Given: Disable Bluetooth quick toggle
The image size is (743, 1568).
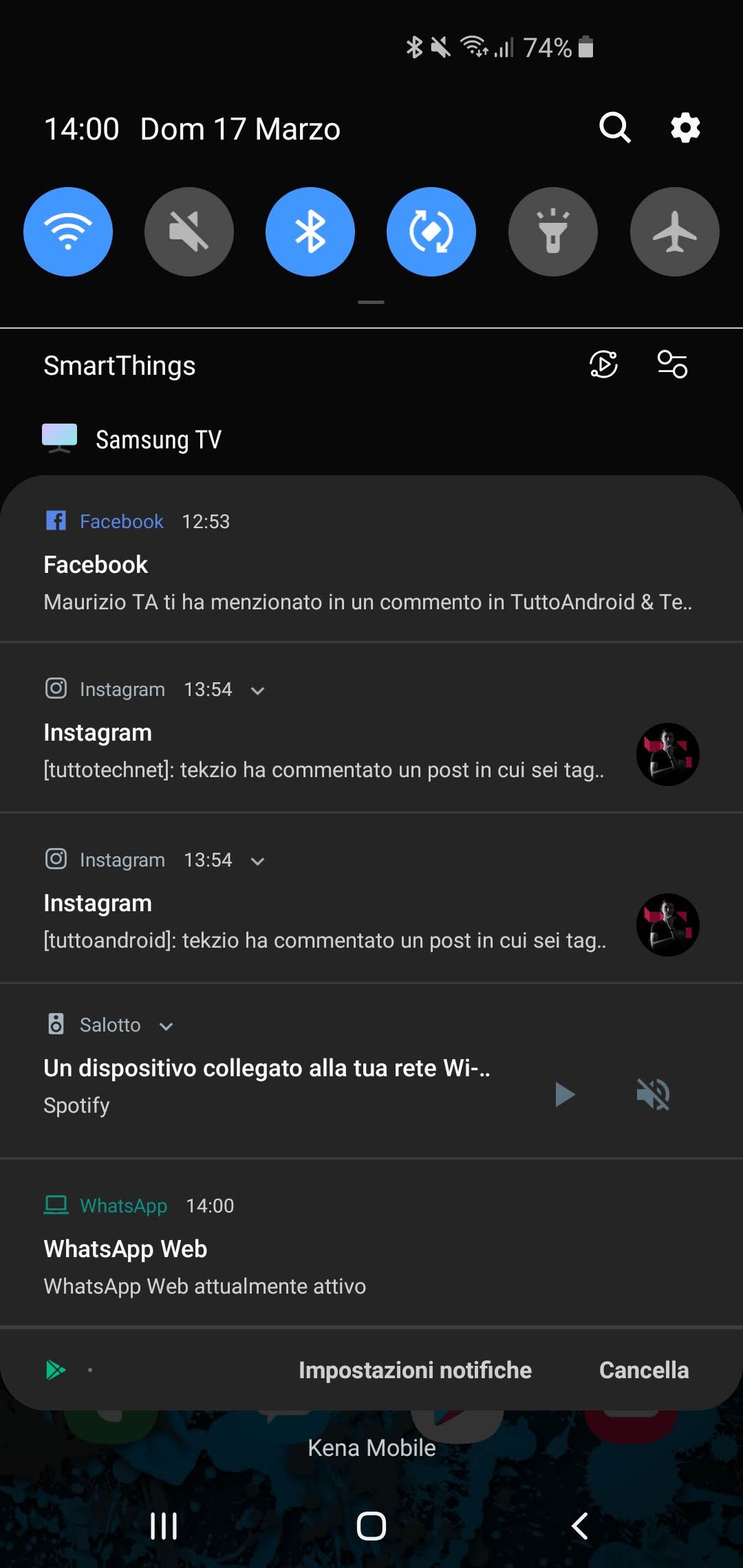Looking at the screenshot, I should [310, 232].
